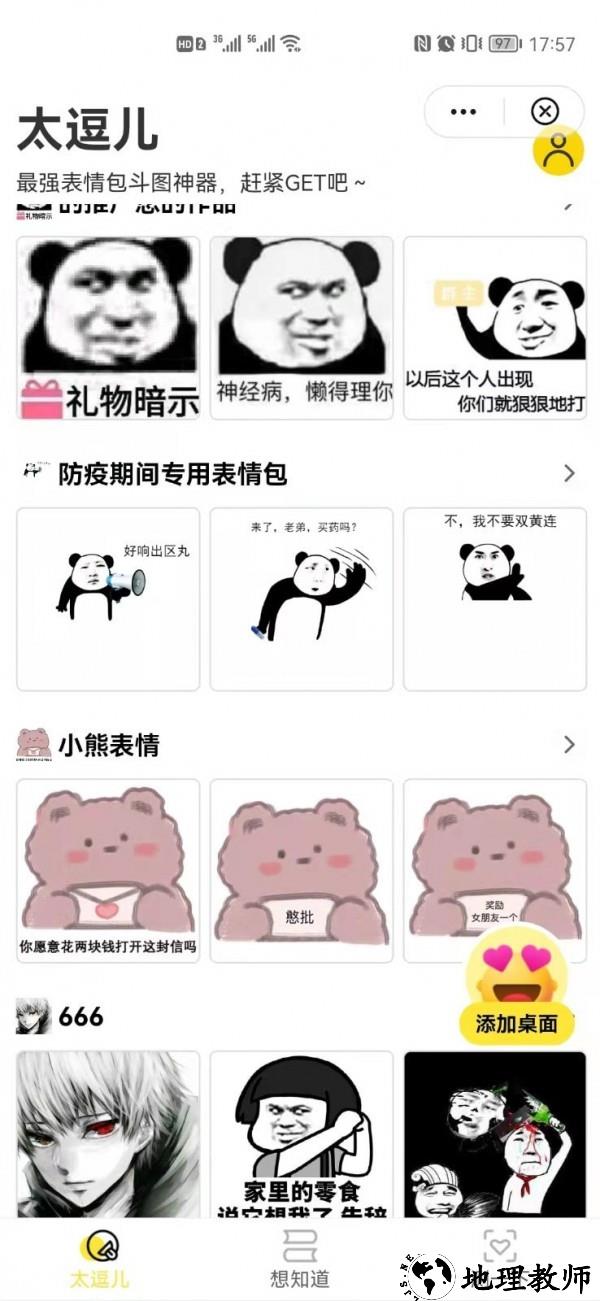Select the 来了,老弟,买药吗 sticker
This screenshot has width=600, height=1301.
click(301, 598)
